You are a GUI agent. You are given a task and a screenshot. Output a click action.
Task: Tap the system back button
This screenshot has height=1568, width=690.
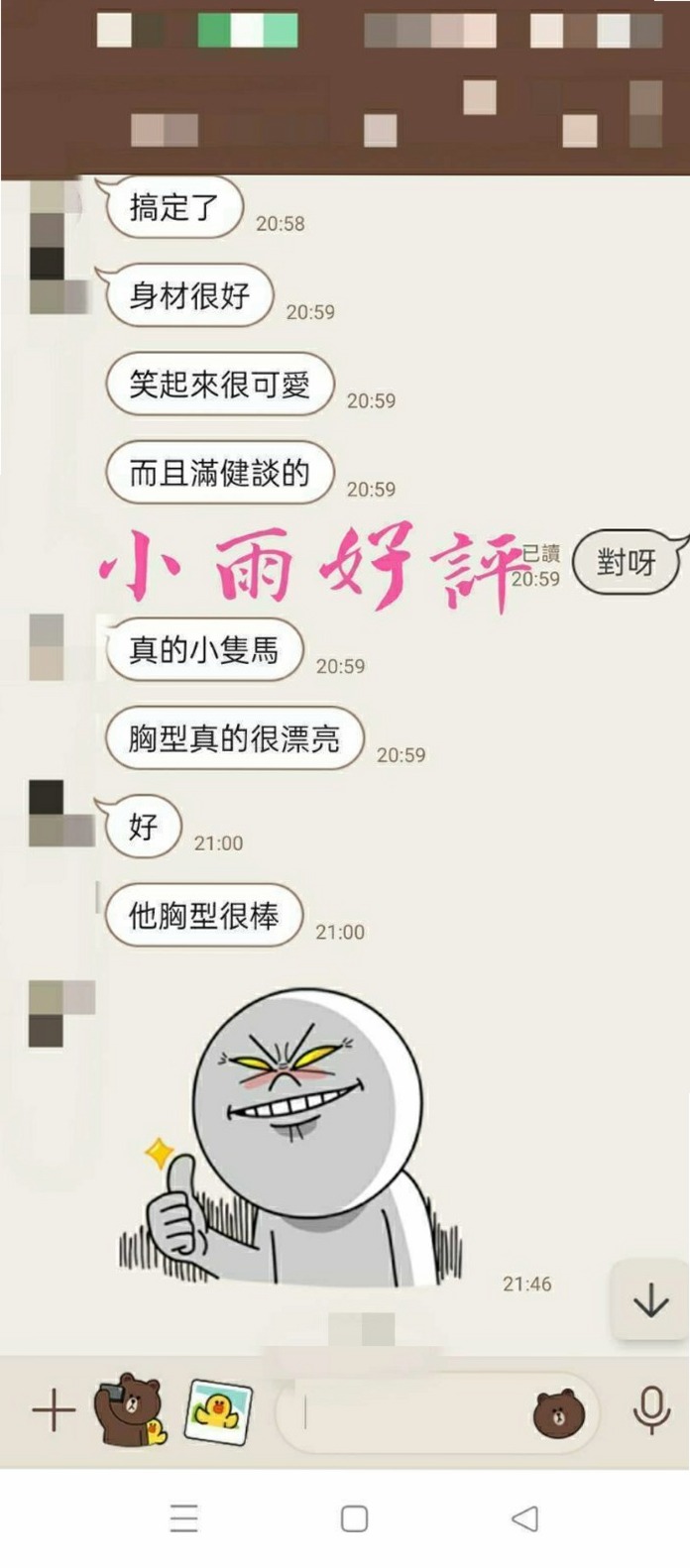[x=524, y=1518]
